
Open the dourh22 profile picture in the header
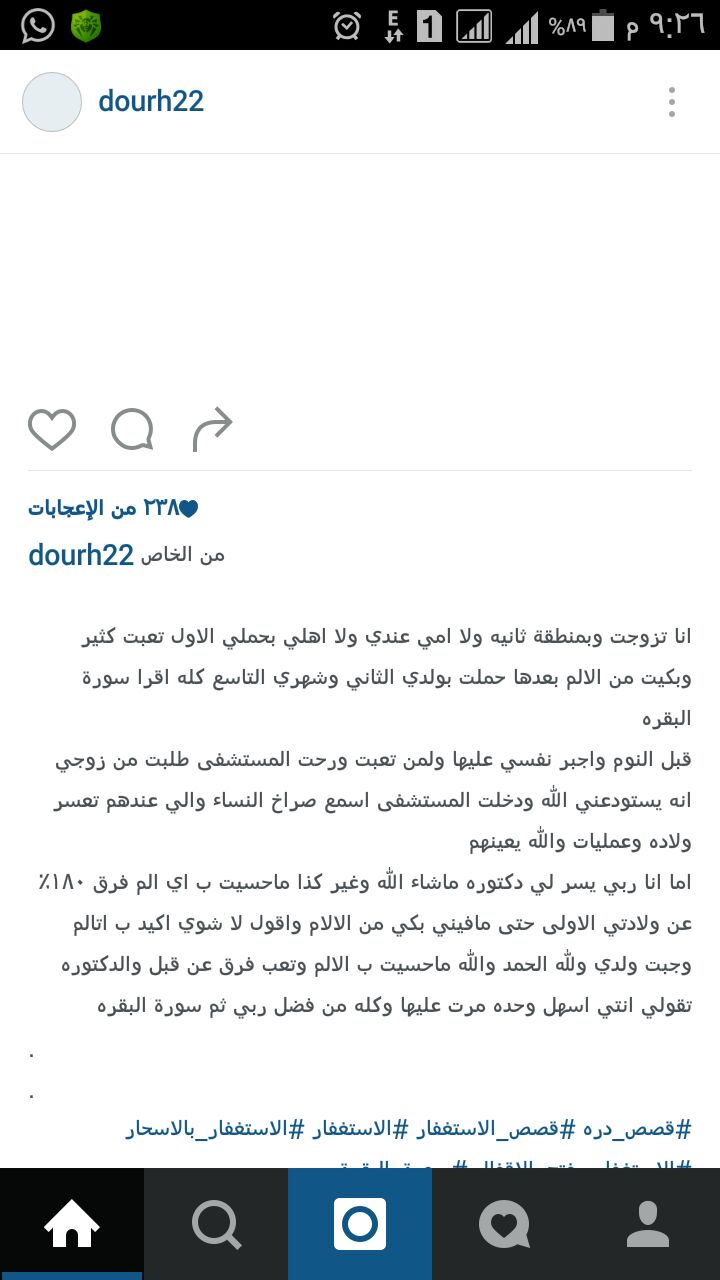(52, 102)
